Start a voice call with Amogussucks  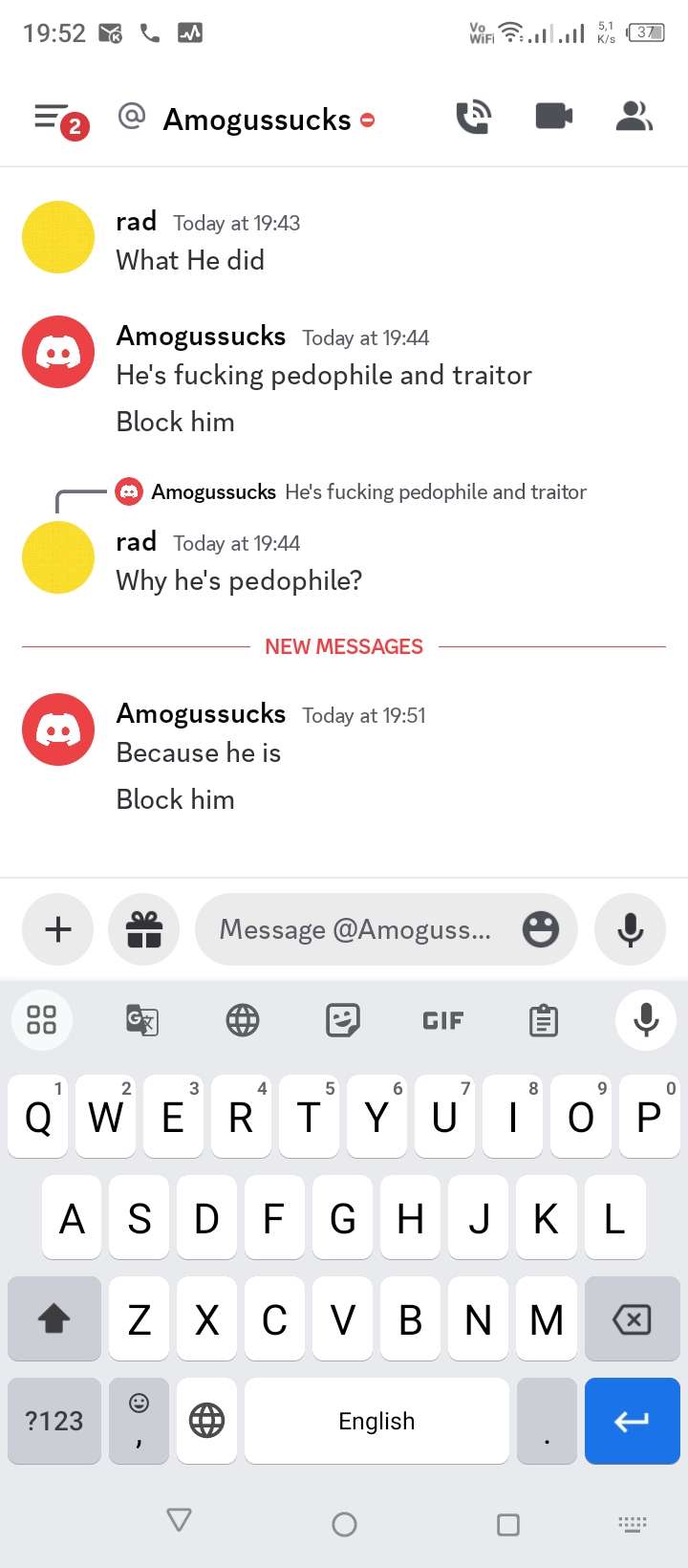click(473, 117)
